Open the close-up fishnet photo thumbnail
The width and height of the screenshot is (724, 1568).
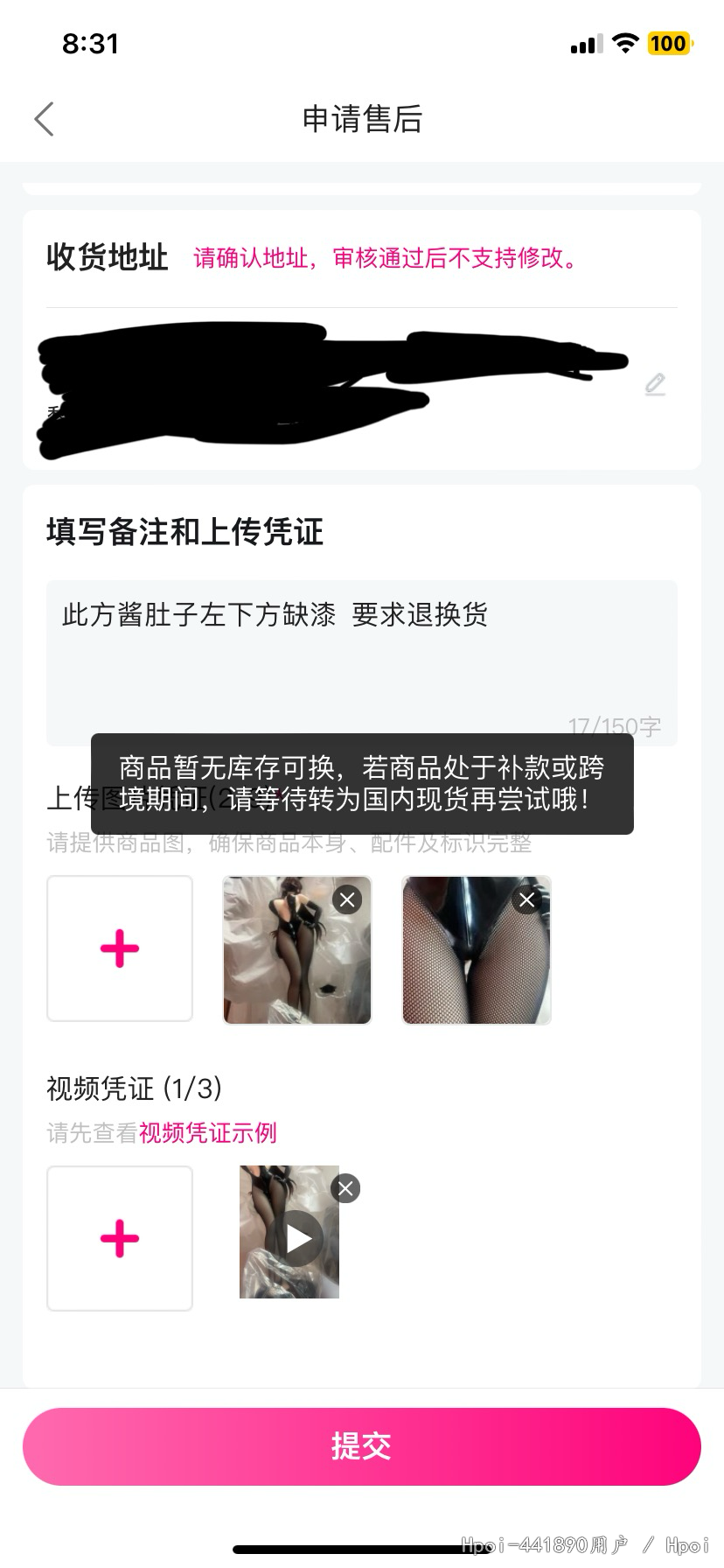(x=468, y=962)
